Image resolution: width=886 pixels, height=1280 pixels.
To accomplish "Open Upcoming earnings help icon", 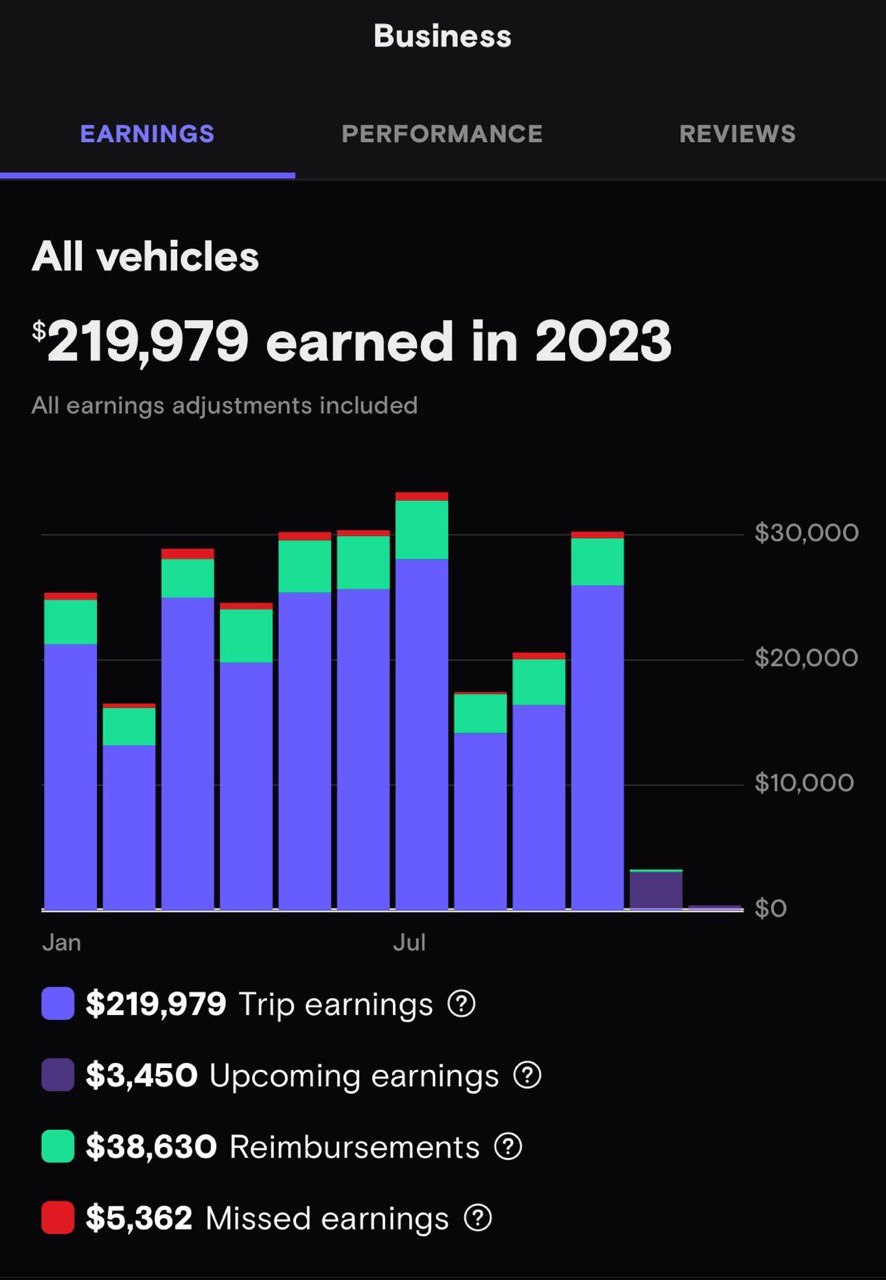I will click(x=527, y=1075).
